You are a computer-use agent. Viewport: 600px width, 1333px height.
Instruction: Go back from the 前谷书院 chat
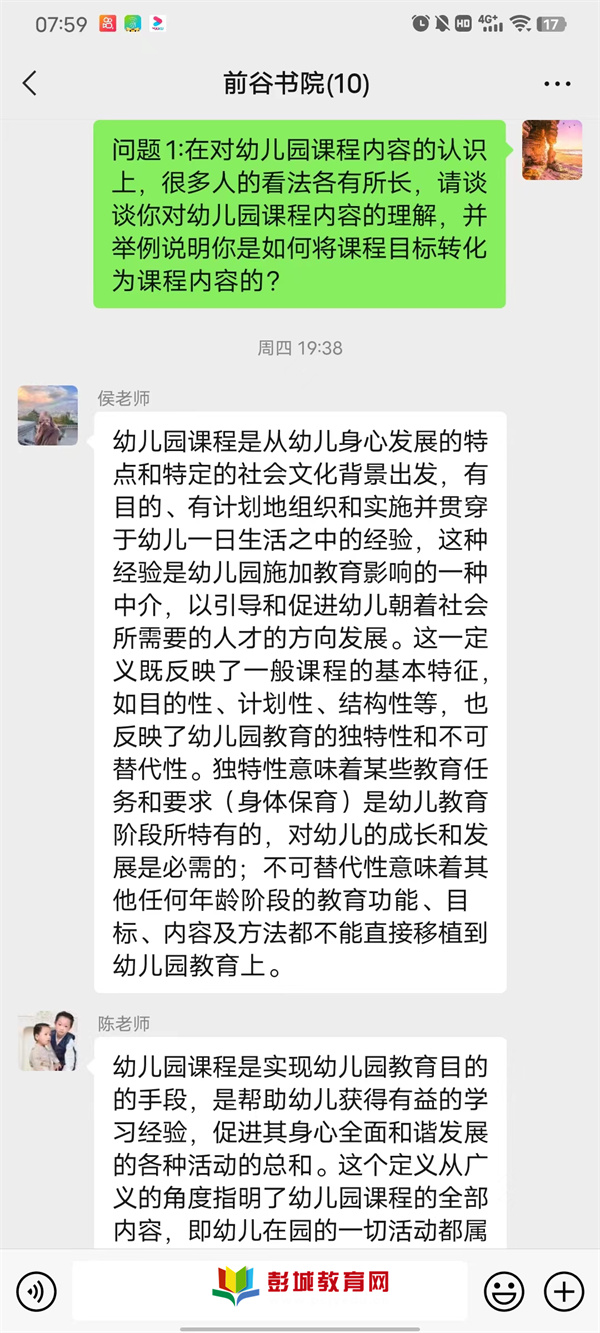(30, 83)
